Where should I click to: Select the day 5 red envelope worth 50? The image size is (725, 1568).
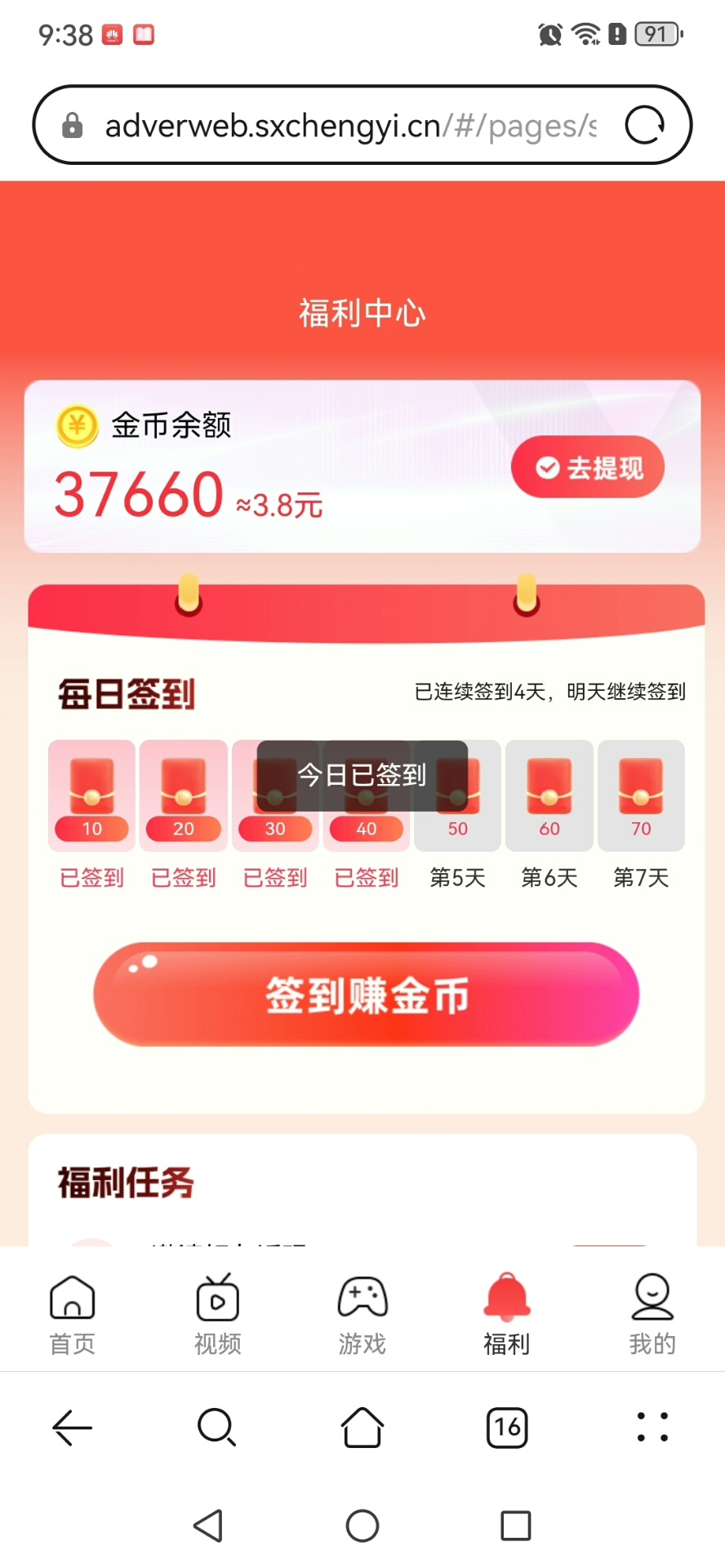[x=458, y=796]
